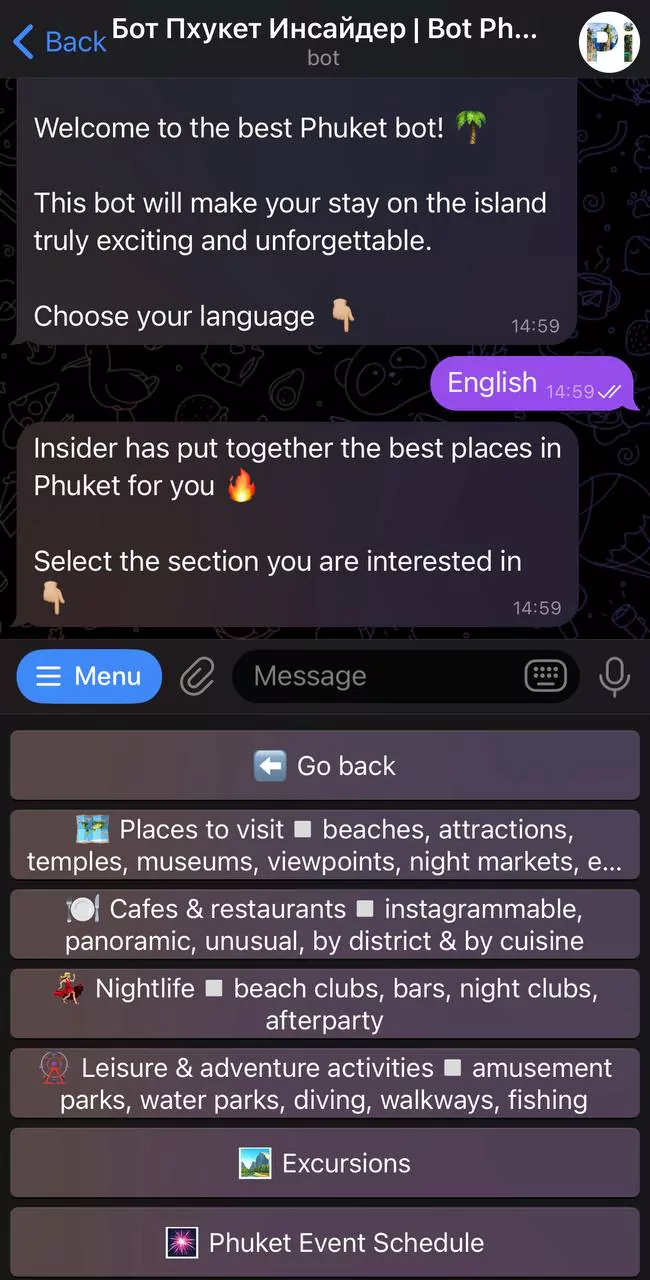This screenshot has height=1280, width=650.
Task: Open Phuket Event Schedule
Action: pos(325,1243)
